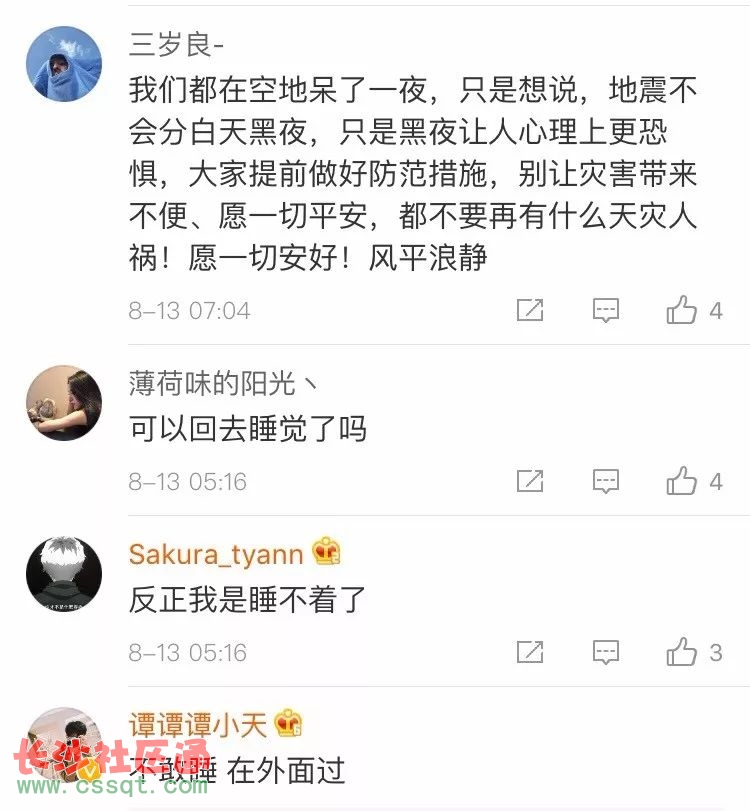
Task: Like Sakura_tyann's comment
Action: coord(682,653)
